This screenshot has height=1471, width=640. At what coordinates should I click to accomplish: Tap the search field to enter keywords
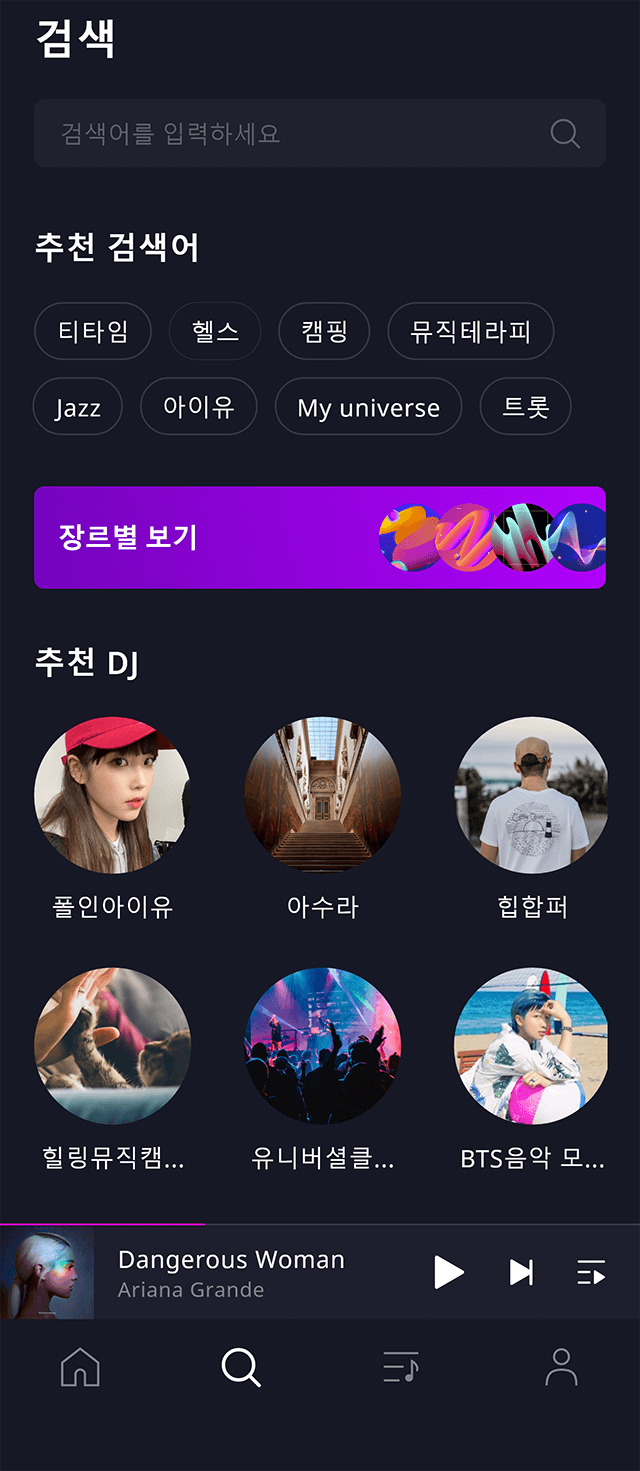(300, 133)
